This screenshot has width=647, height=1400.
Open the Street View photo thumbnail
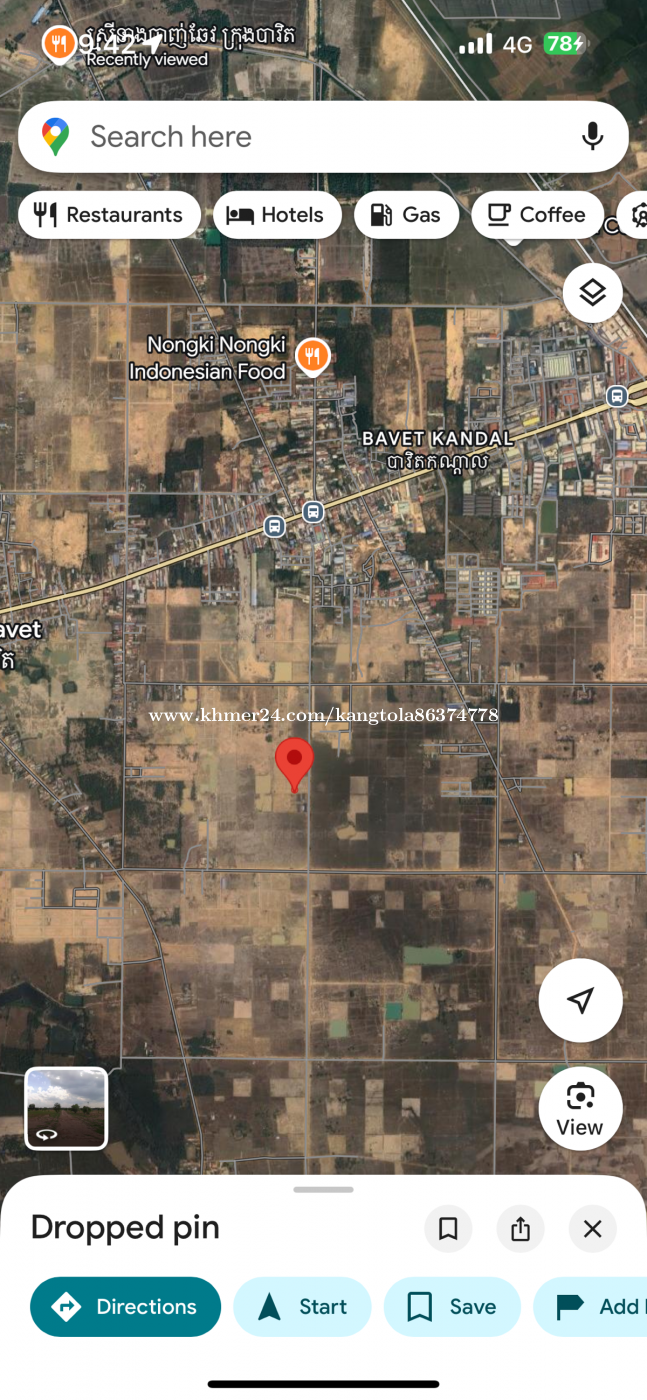click(66, 1108)
